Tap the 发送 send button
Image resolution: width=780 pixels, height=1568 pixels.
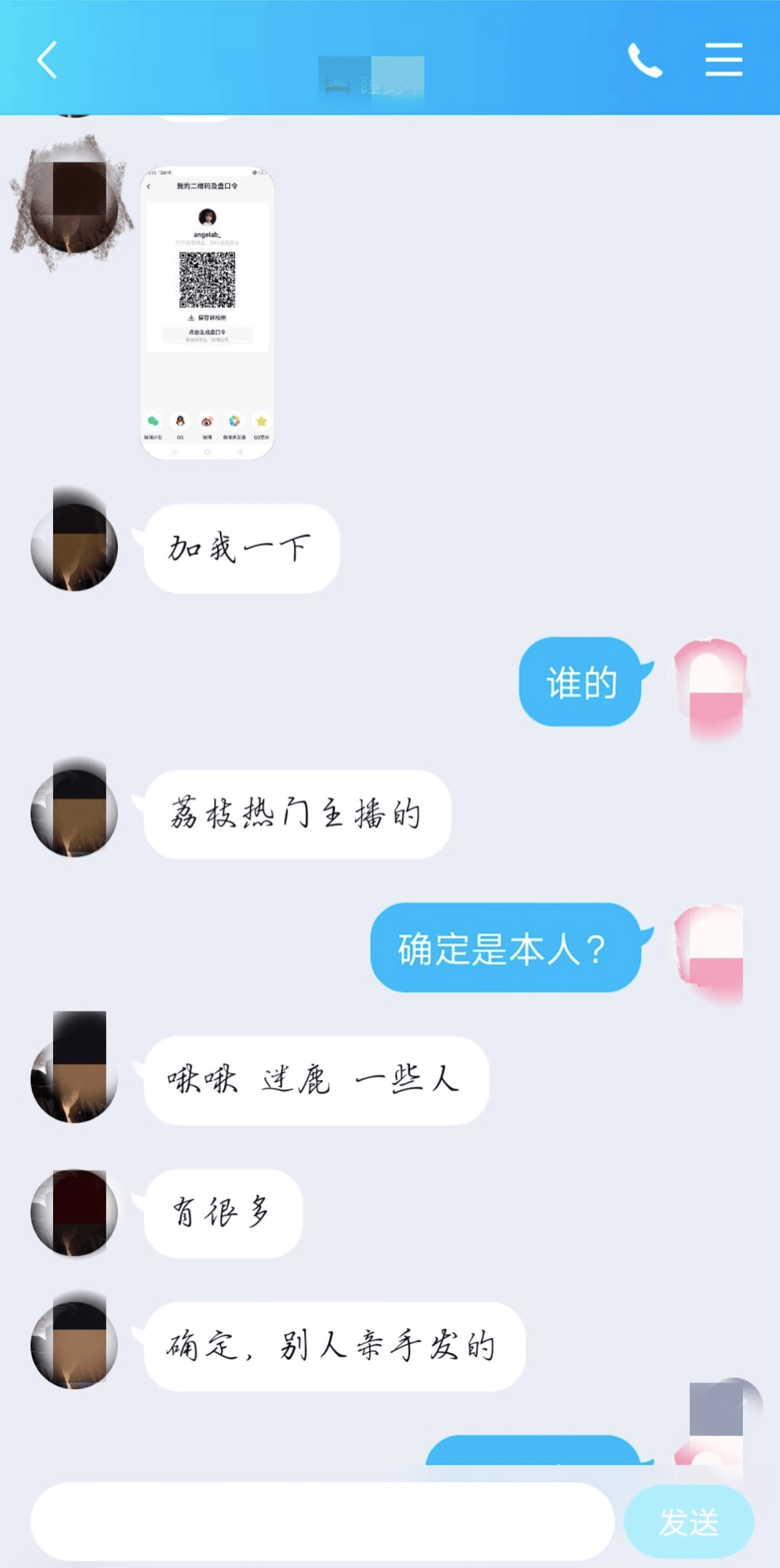(x=688, y=1521)
